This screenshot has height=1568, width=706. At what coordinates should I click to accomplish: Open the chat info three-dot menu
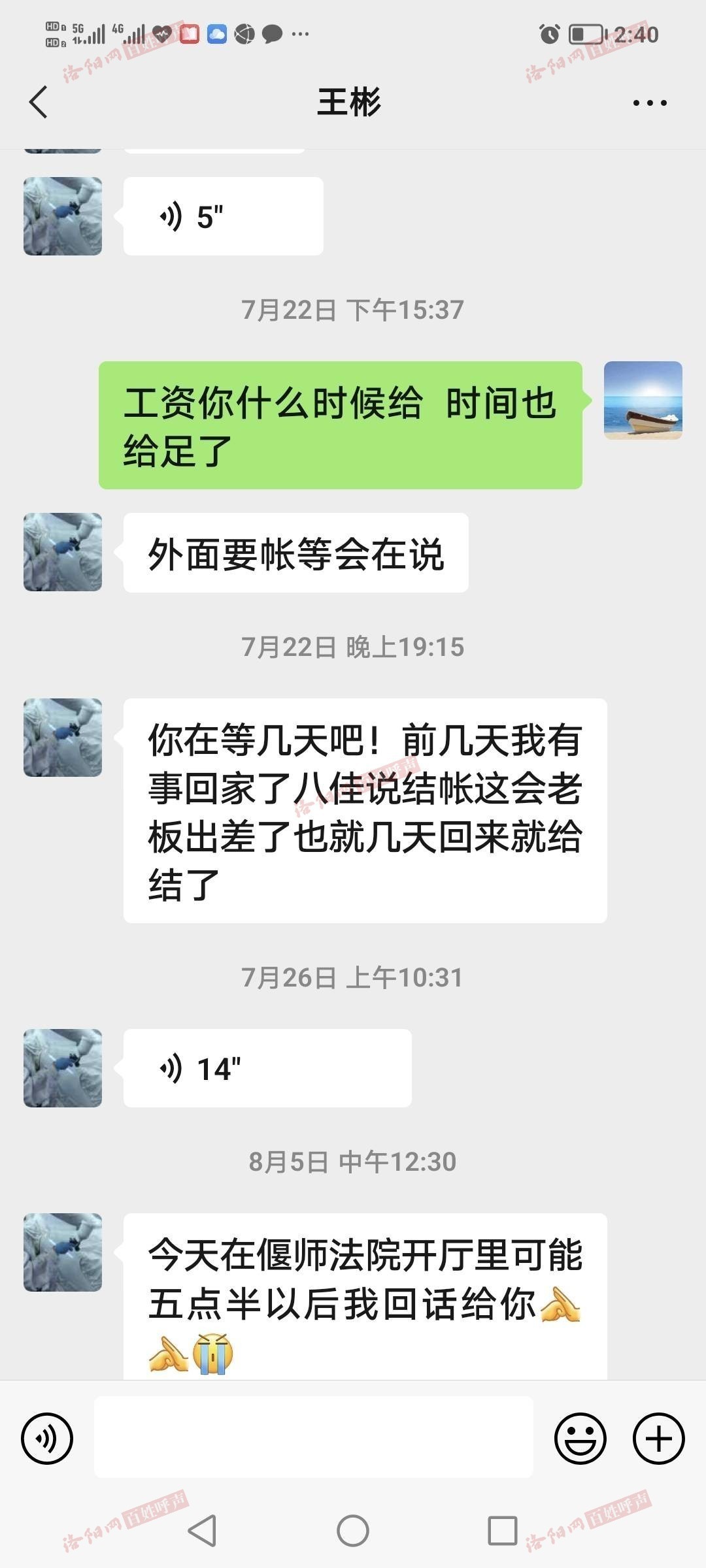coord(650,103)
